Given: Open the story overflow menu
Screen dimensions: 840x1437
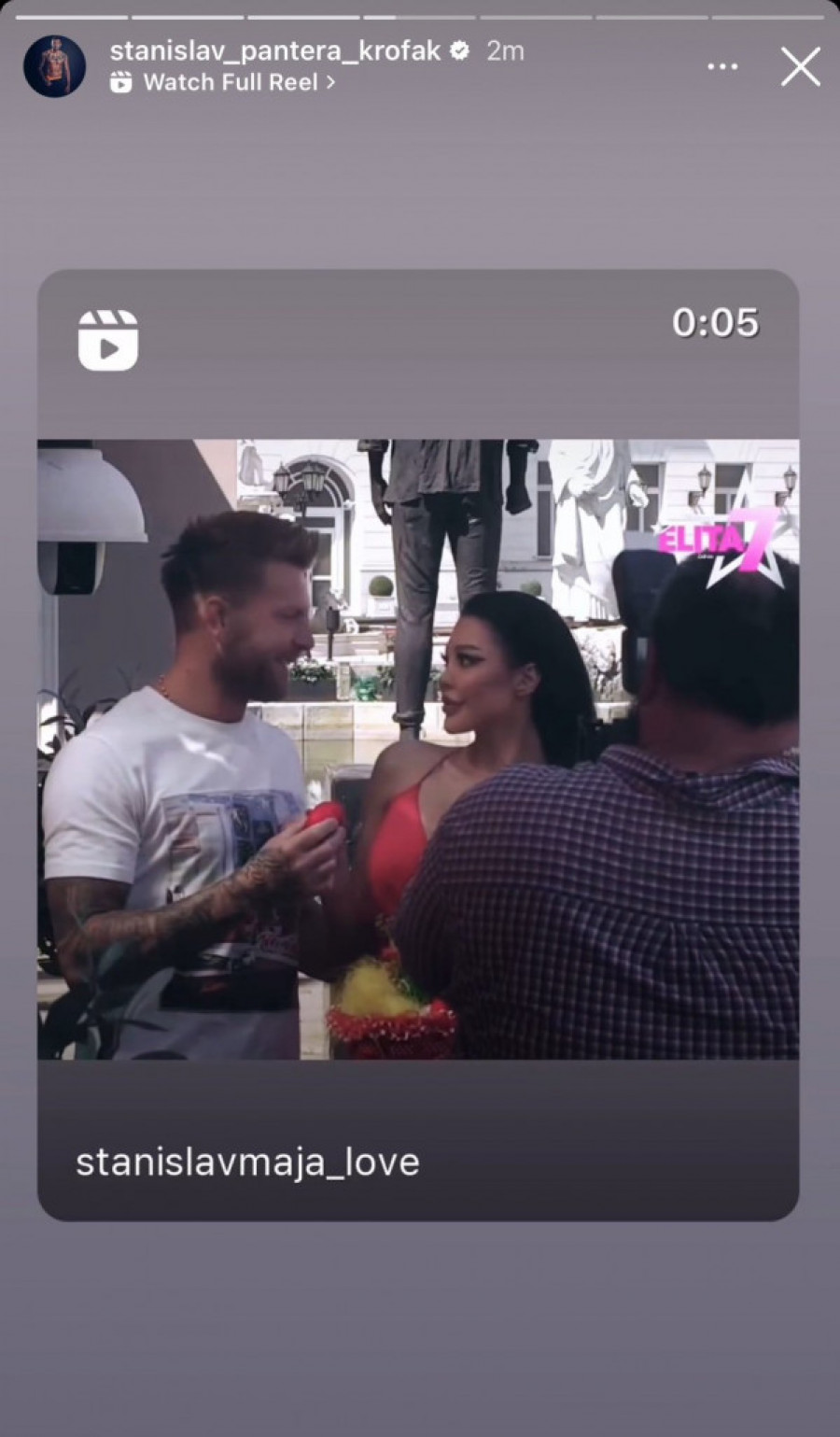Looking at the screenshot, I should pyautogui.click(x=722, y=67).
